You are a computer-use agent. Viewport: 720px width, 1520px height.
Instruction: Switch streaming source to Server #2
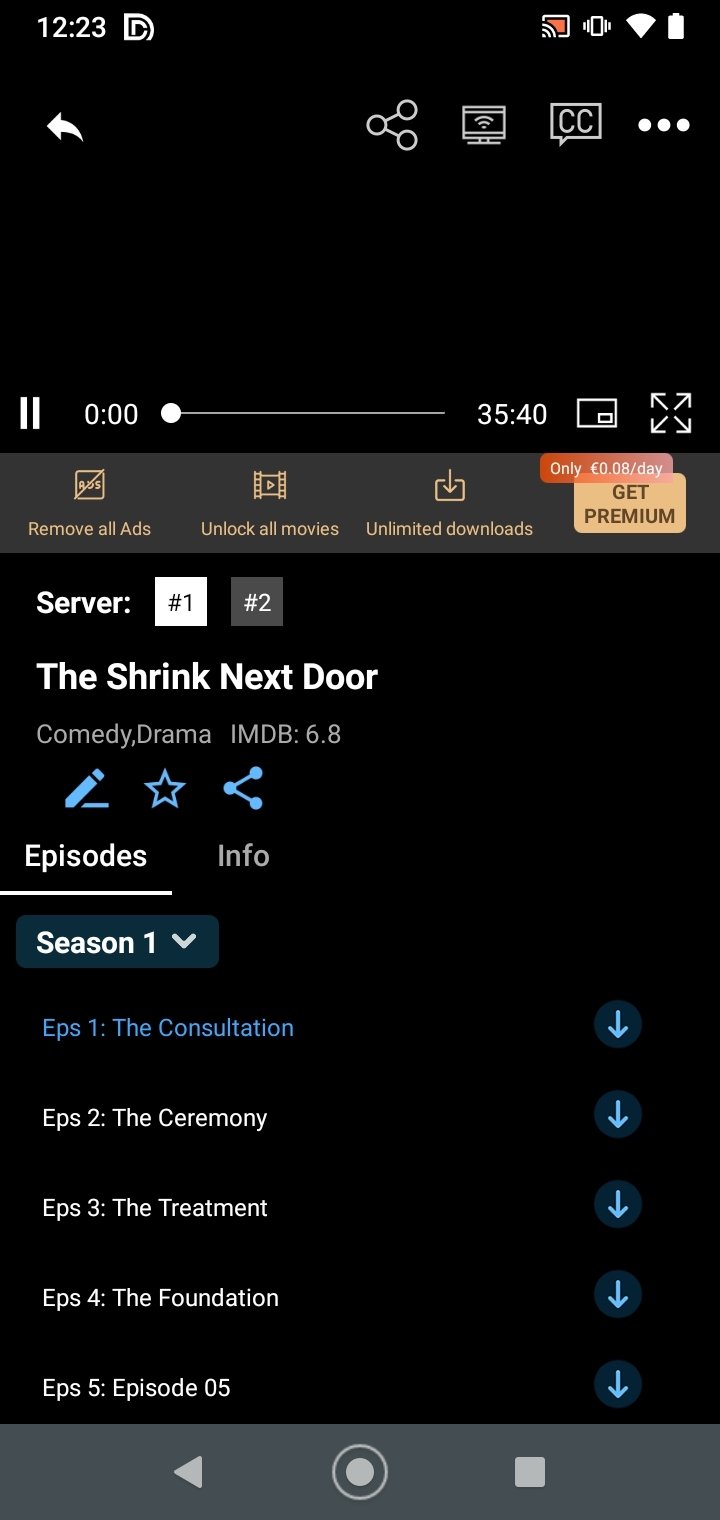256,601
